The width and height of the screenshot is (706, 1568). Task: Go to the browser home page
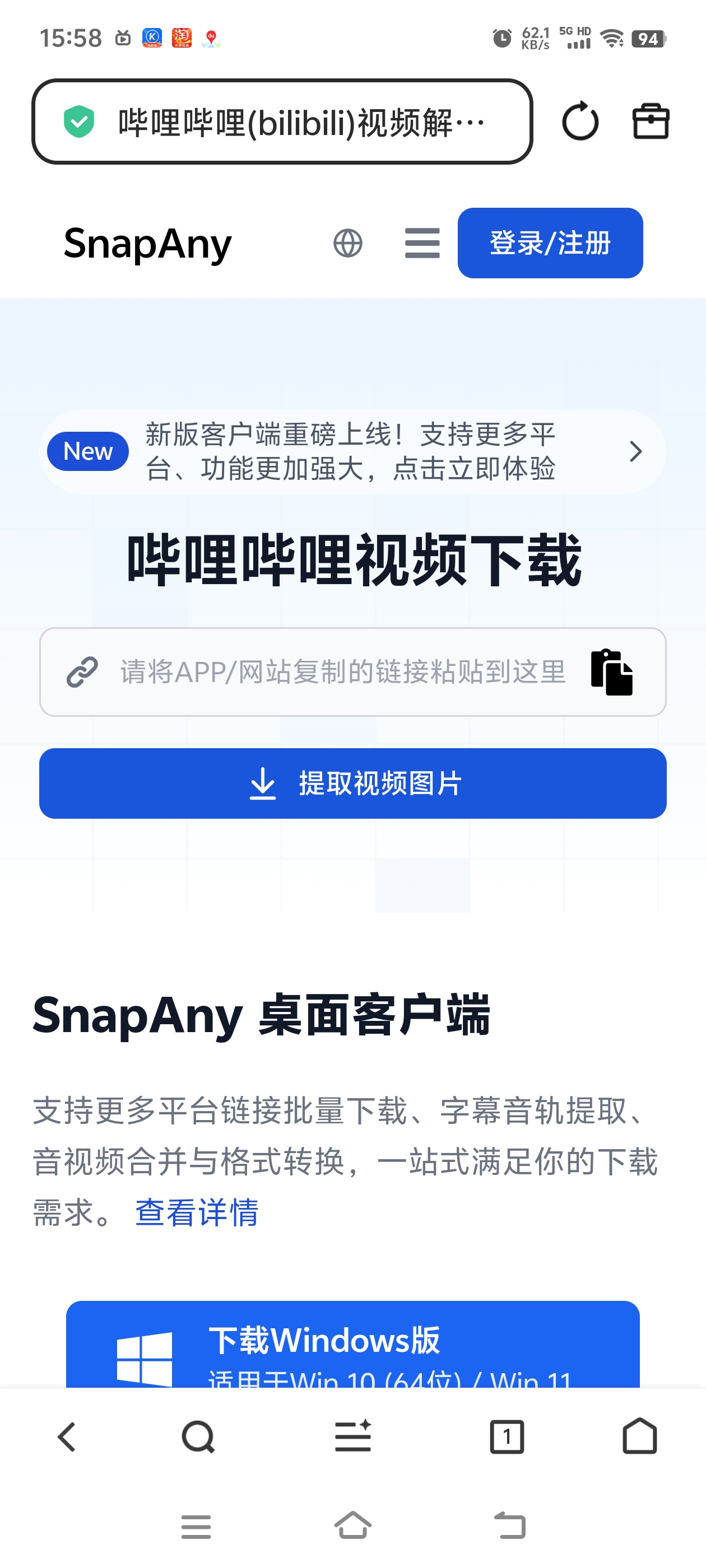[x=640, y=1437]
